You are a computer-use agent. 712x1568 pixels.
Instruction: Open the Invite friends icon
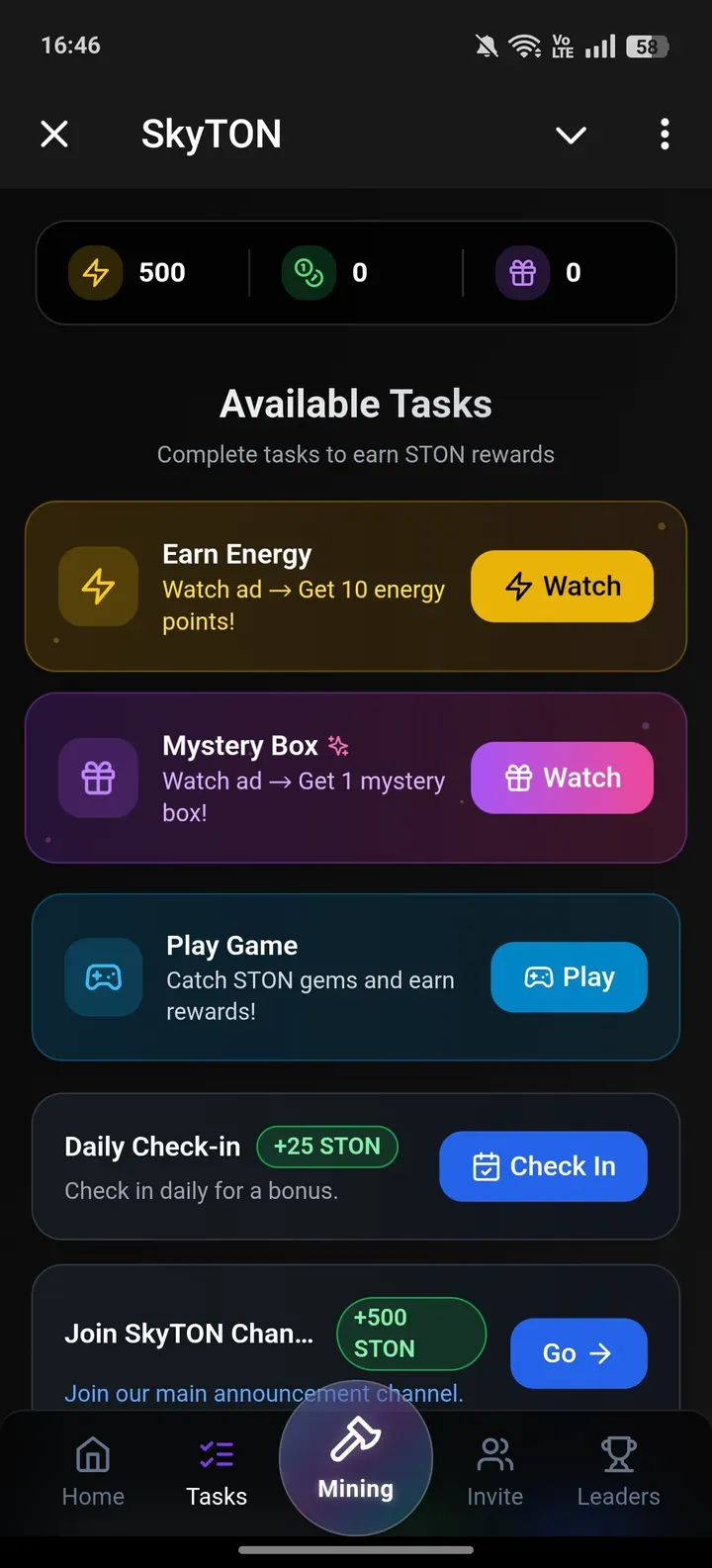(x=494, y=1454)
